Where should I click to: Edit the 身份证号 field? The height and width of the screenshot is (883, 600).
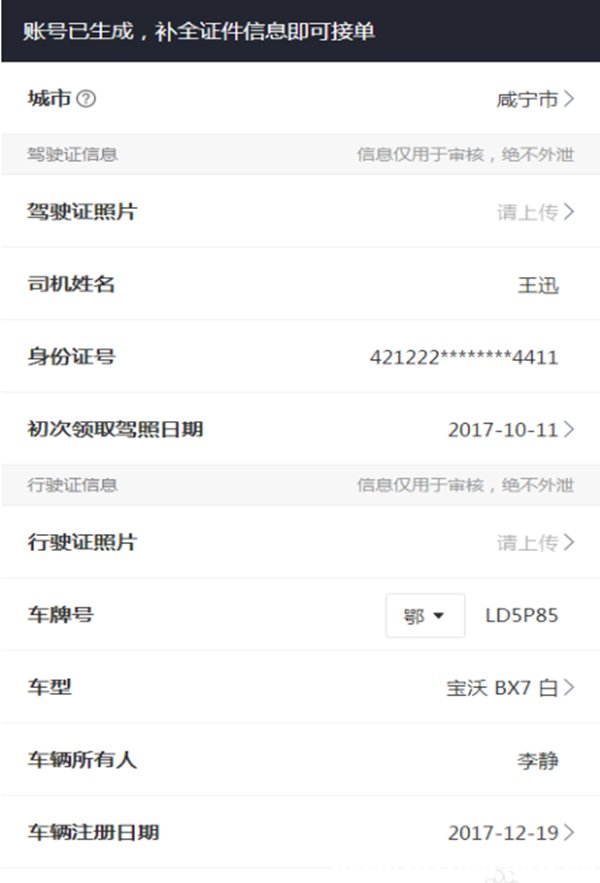click(x=463, y=357)
